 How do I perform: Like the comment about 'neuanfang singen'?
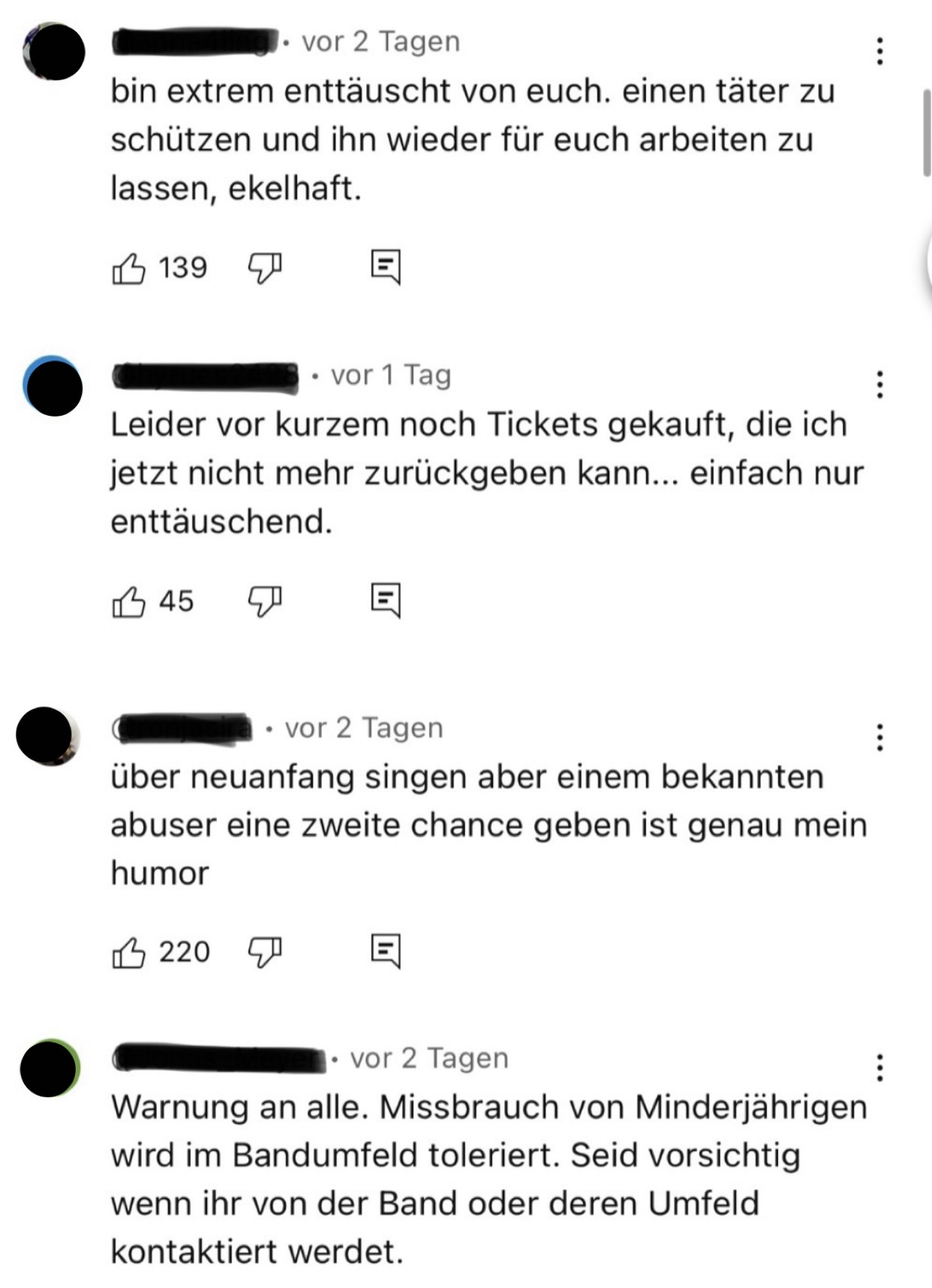128,952
